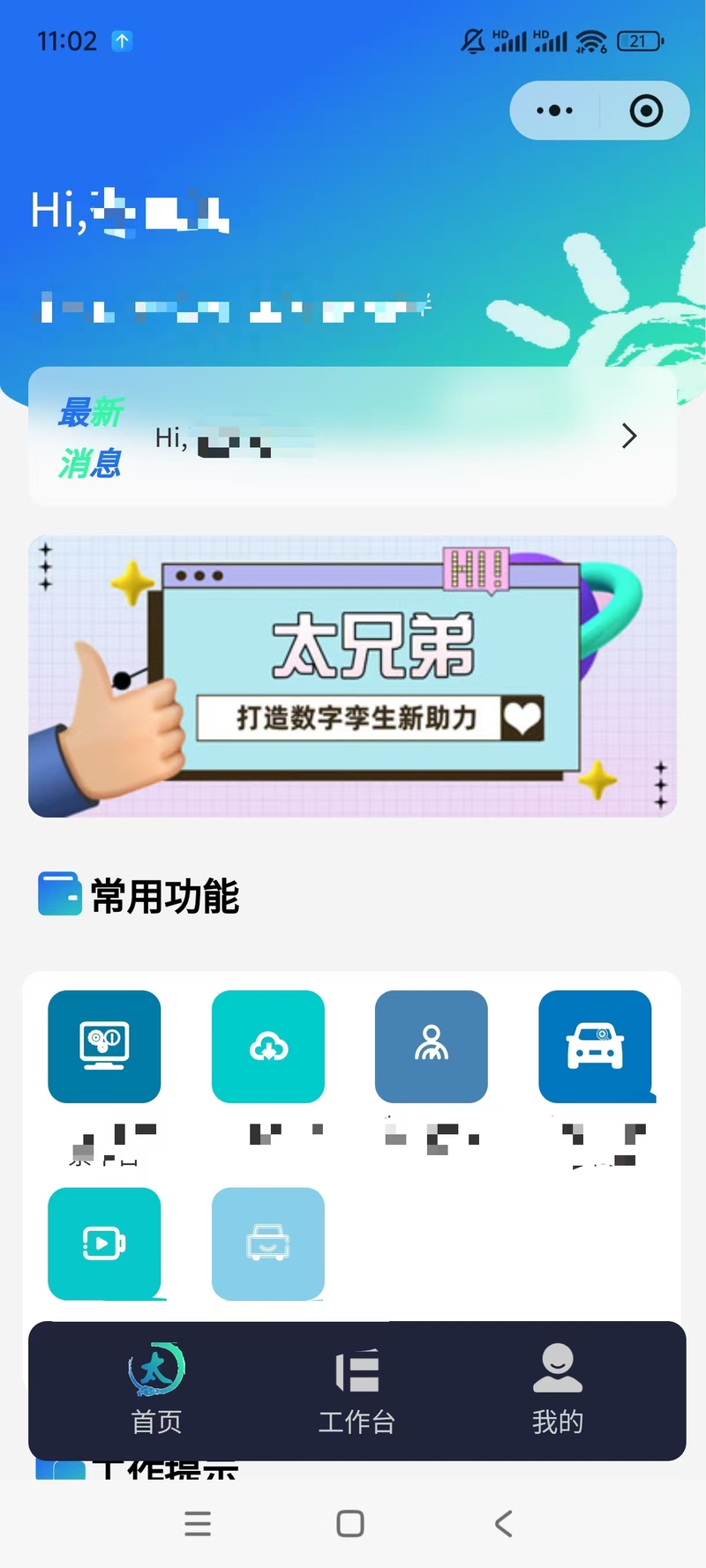This screenshot has height=1568, width=706.
Task: Open the car camera function icon
Action: (x=595, y=1047)
